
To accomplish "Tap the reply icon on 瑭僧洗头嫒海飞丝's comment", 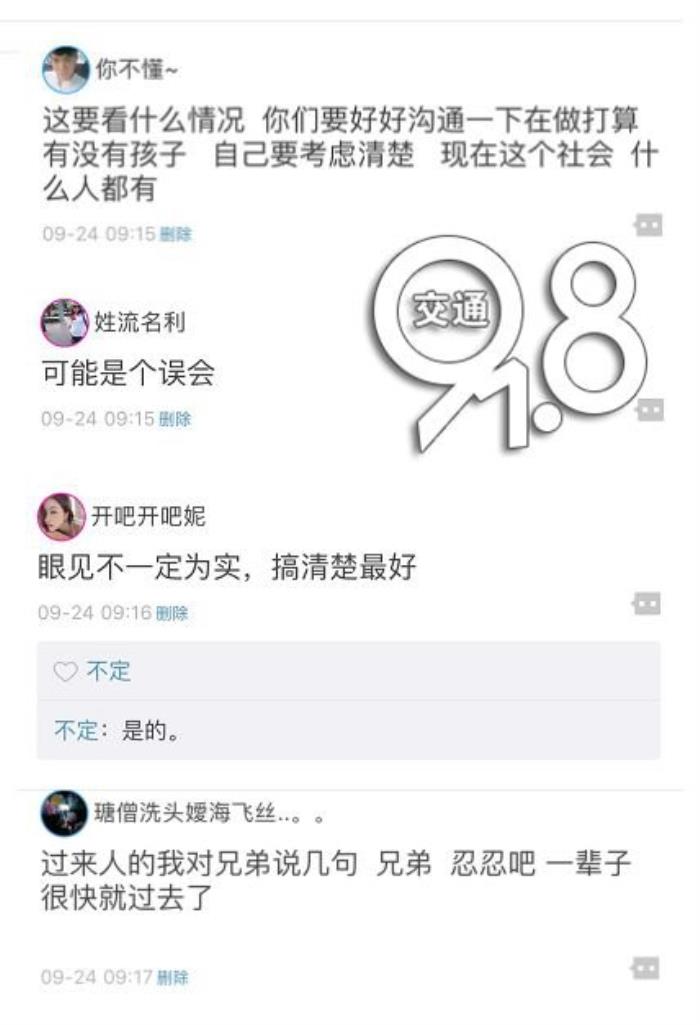I will point(647,967).
